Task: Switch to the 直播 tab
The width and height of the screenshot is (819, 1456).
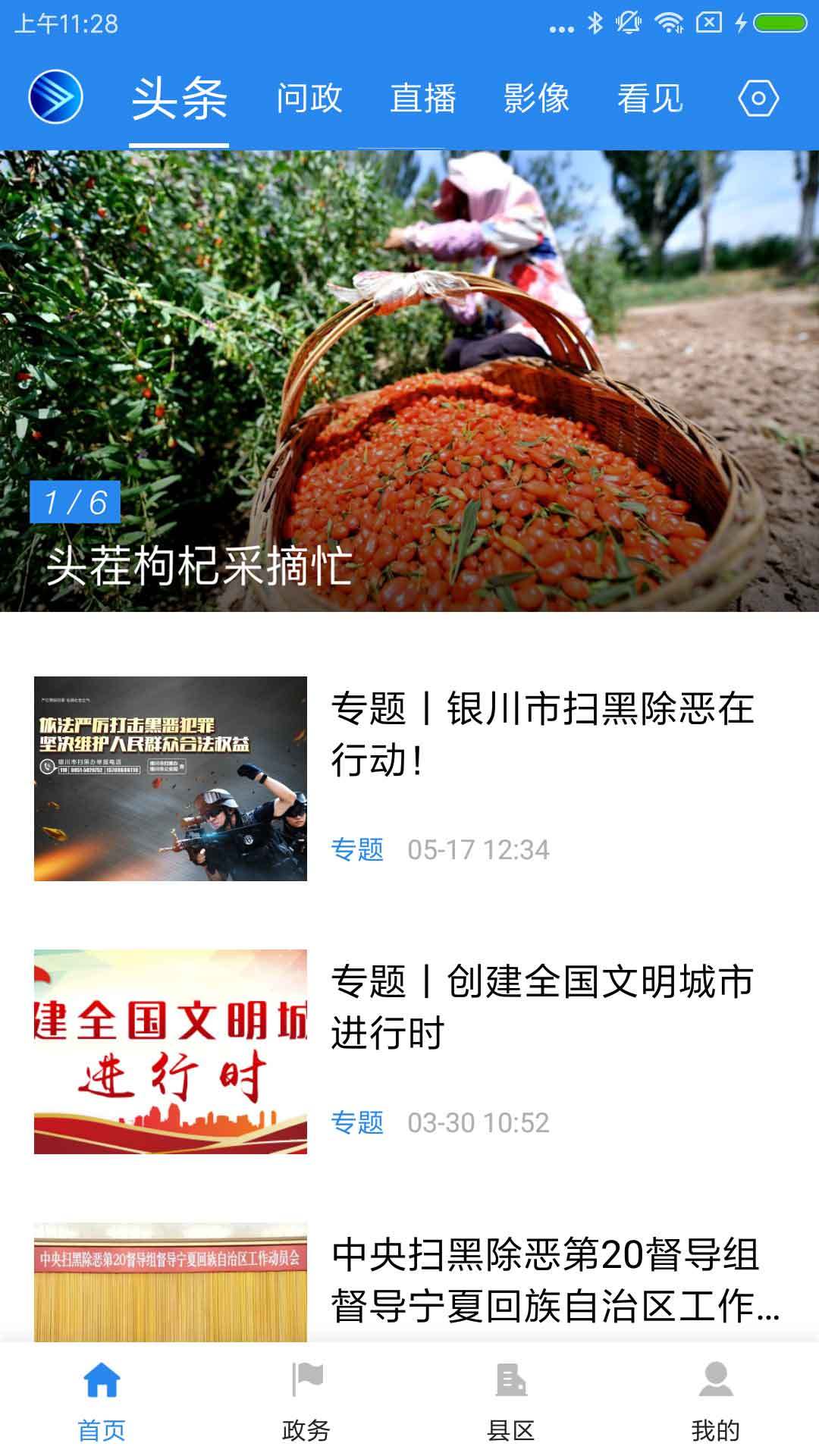Action: [423, 99]
